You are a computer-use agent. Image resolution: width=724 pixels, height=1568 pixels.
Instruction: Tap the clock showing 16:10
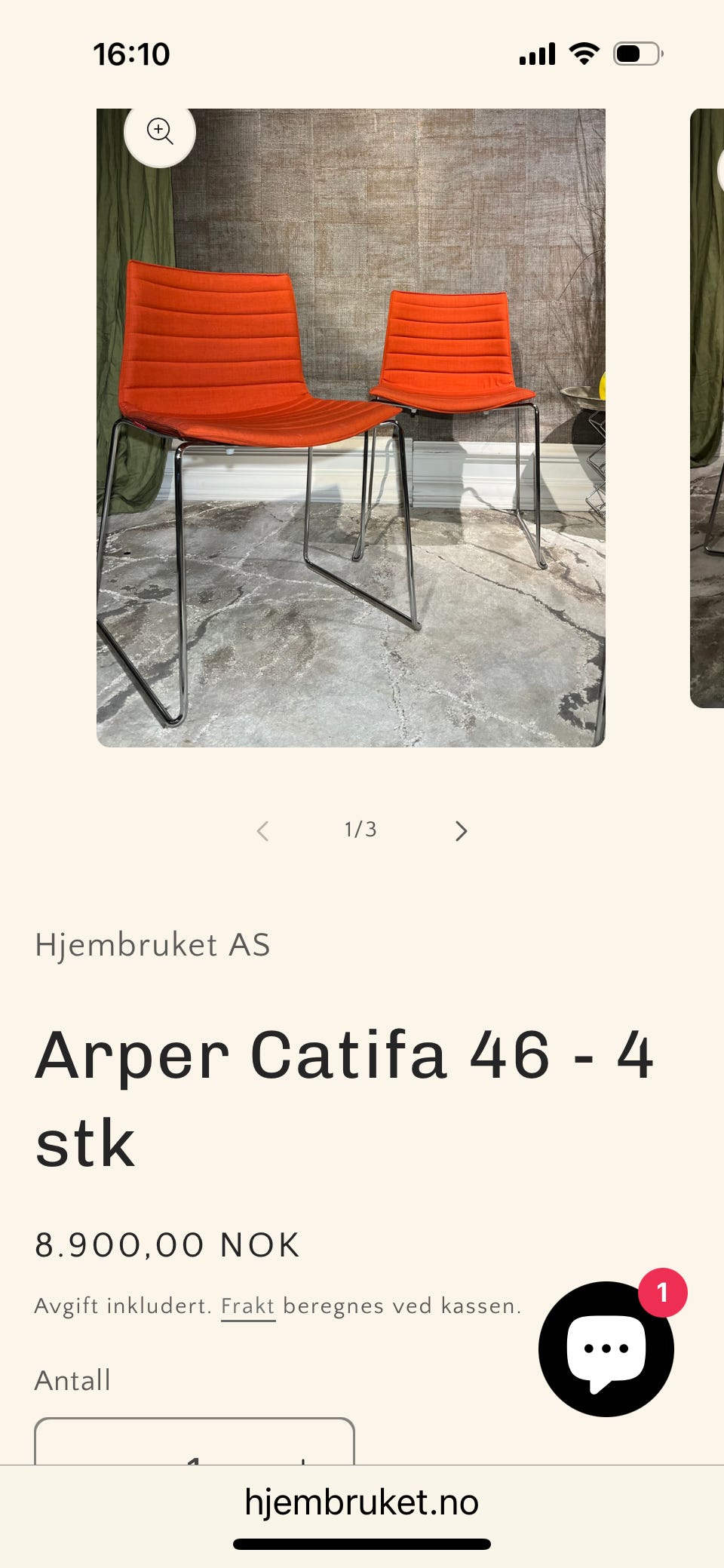[x=133, y=53]
